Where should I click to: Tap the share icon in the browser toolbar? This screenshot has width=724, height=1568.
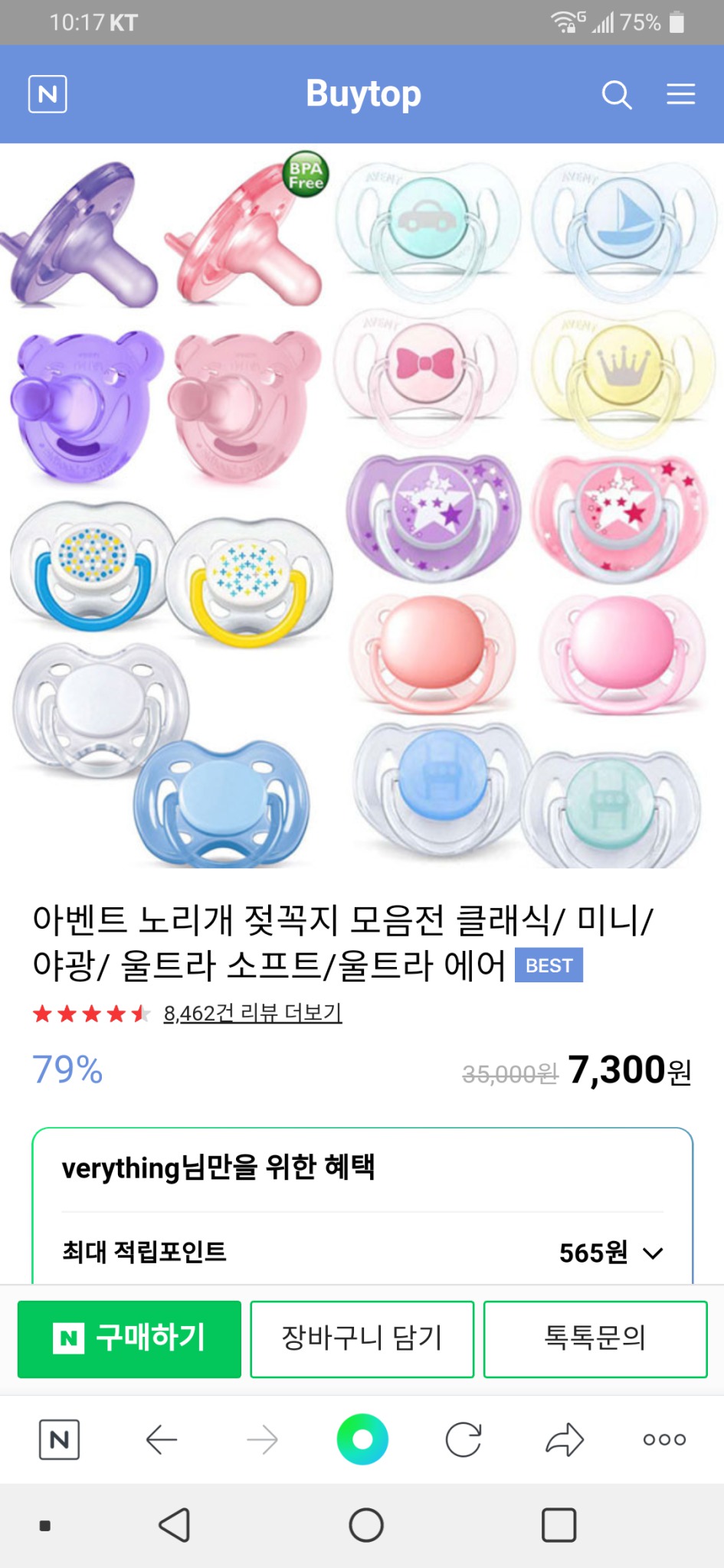pyautogui.click(x=565, y=1439)
